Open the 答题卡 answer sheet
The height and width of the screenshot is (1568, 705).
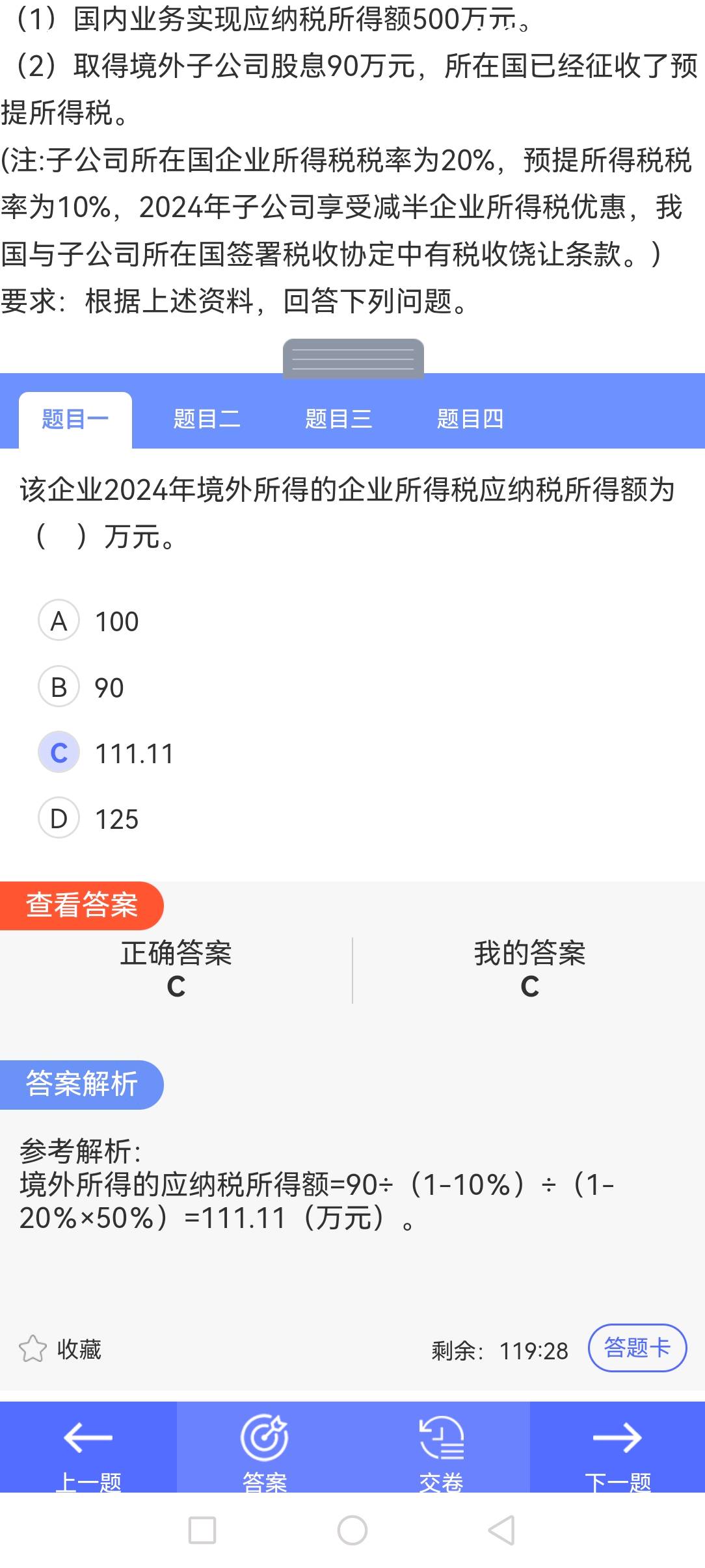(x=637, y=1348)
